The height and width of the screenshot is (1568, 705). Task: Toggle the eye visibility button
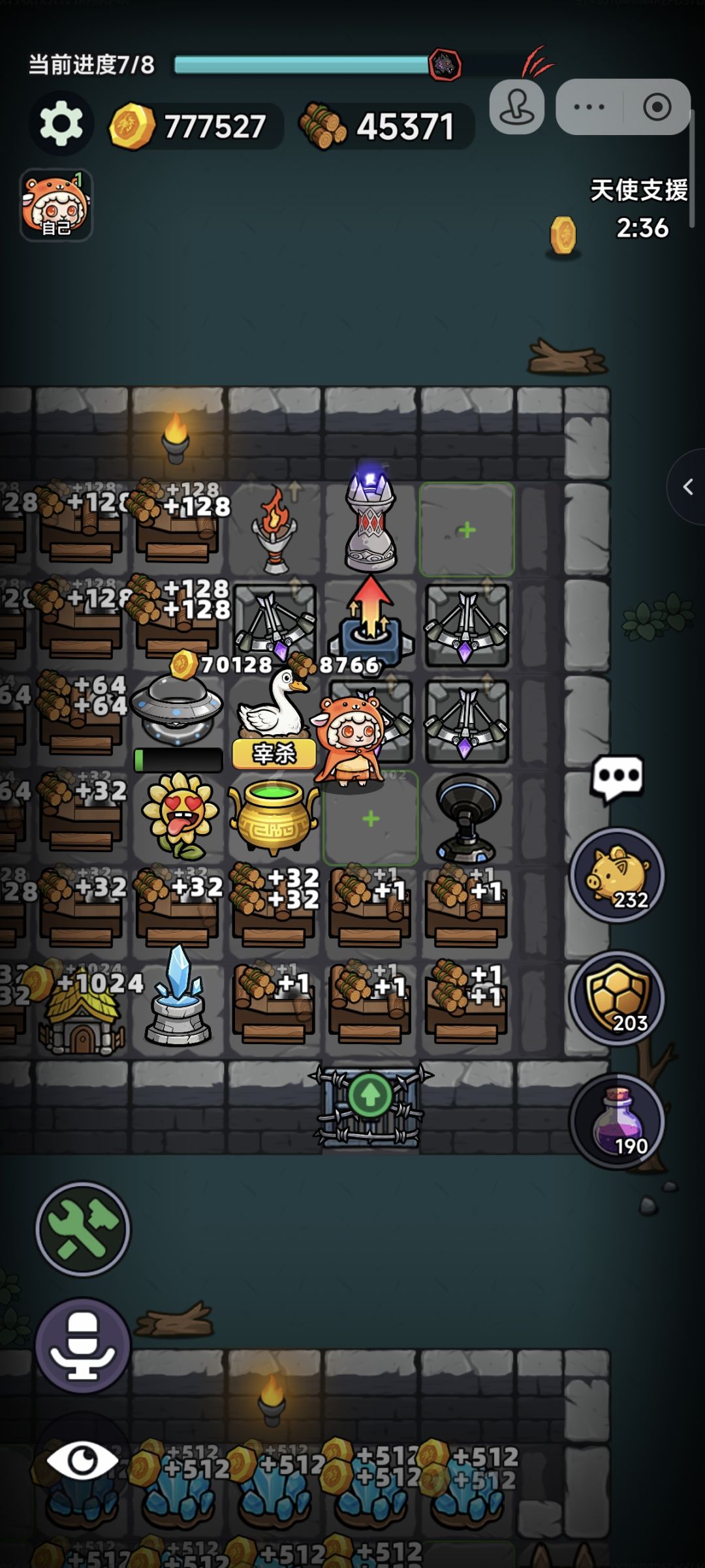[83, 1460]
